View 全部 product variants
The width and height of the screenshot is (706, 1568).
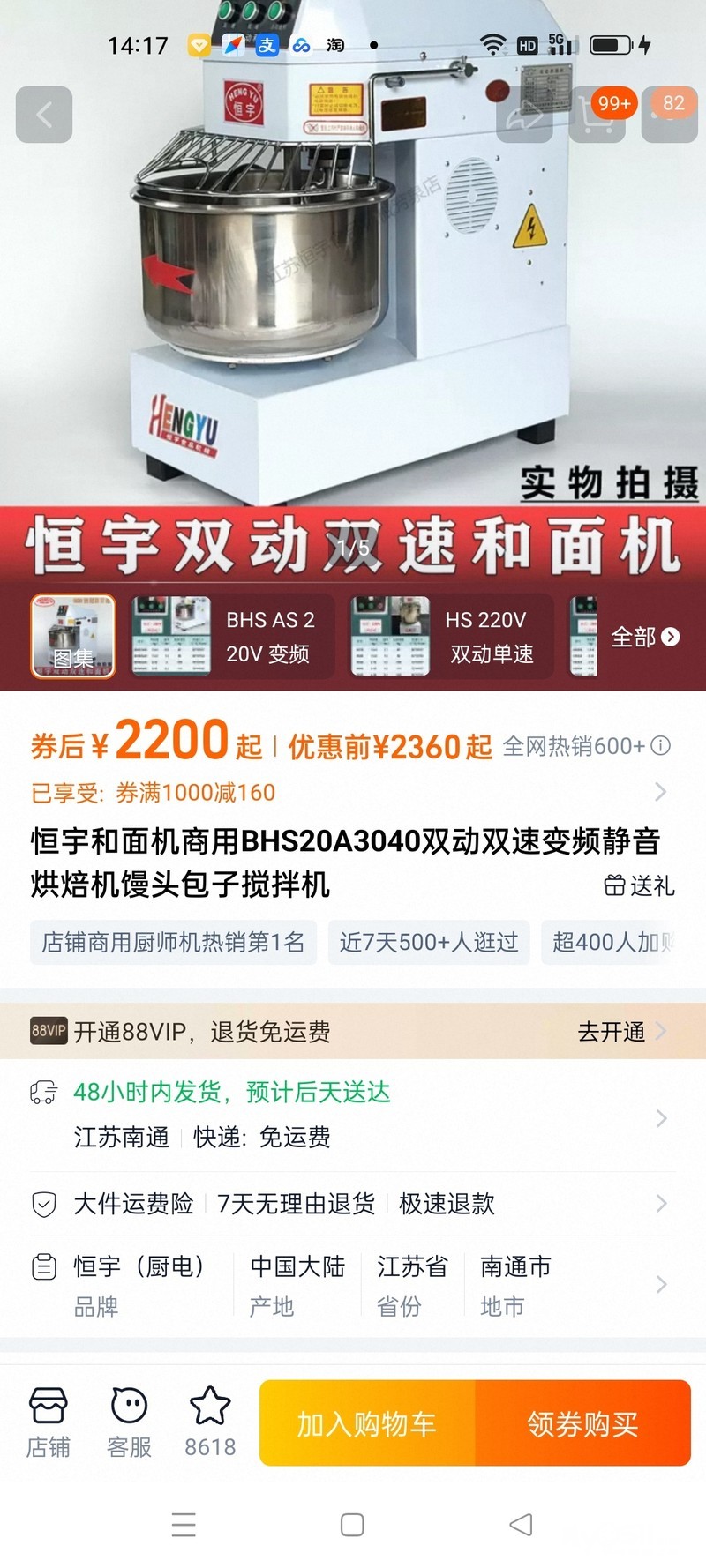[644, 636]
